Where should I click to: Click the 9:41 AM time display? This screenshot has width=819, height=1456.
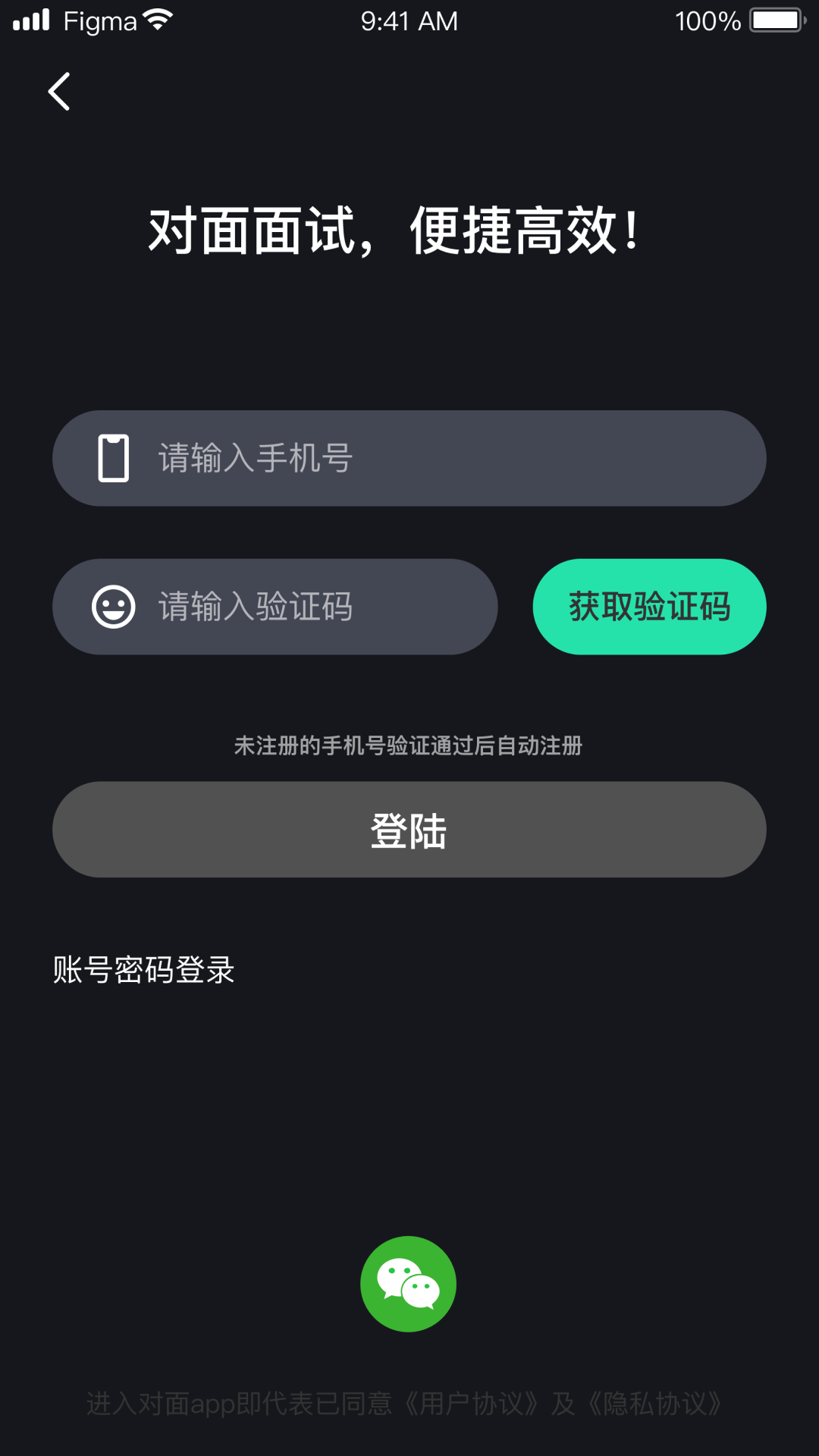click(x=409, y=20)
